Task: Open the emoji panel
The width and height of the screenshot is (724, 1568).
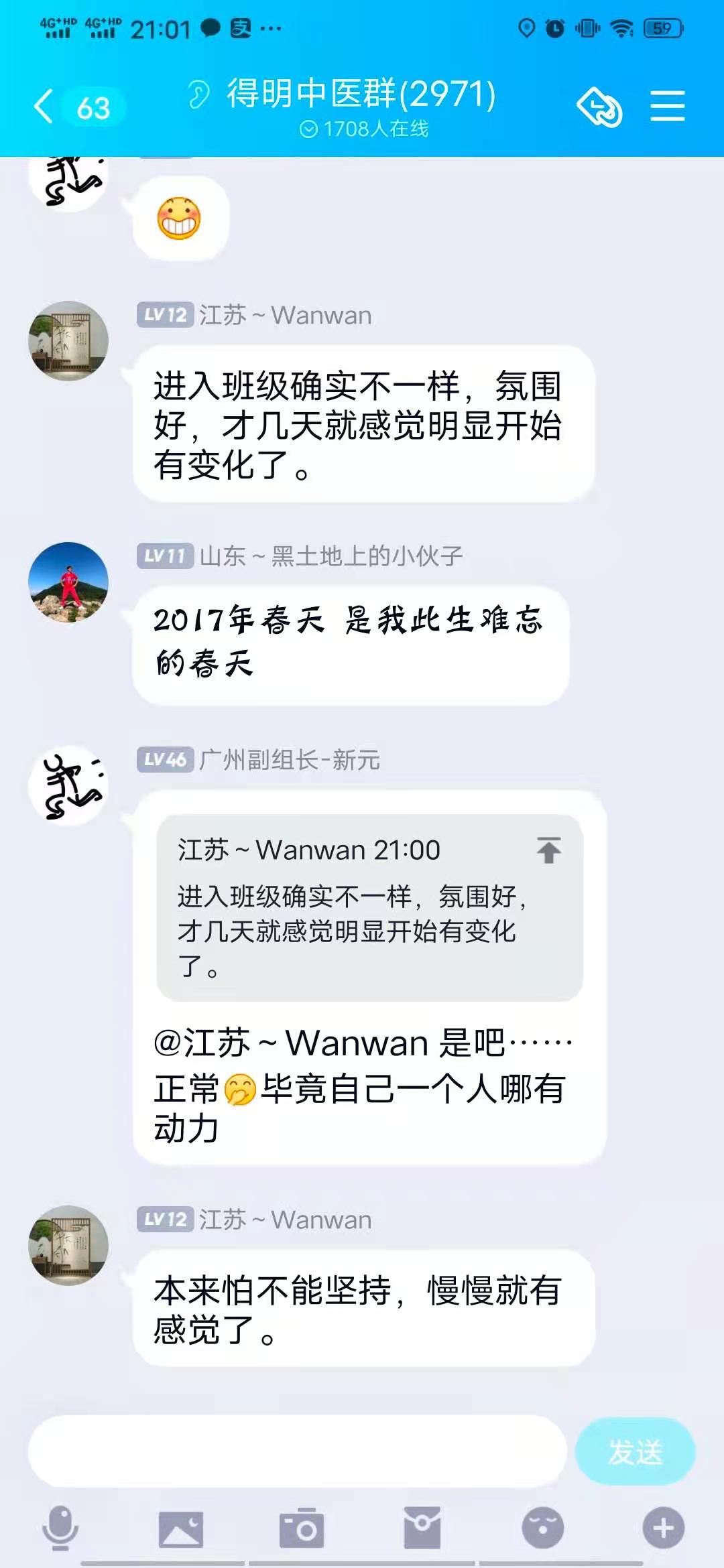Action: [x=543, y=1528]
